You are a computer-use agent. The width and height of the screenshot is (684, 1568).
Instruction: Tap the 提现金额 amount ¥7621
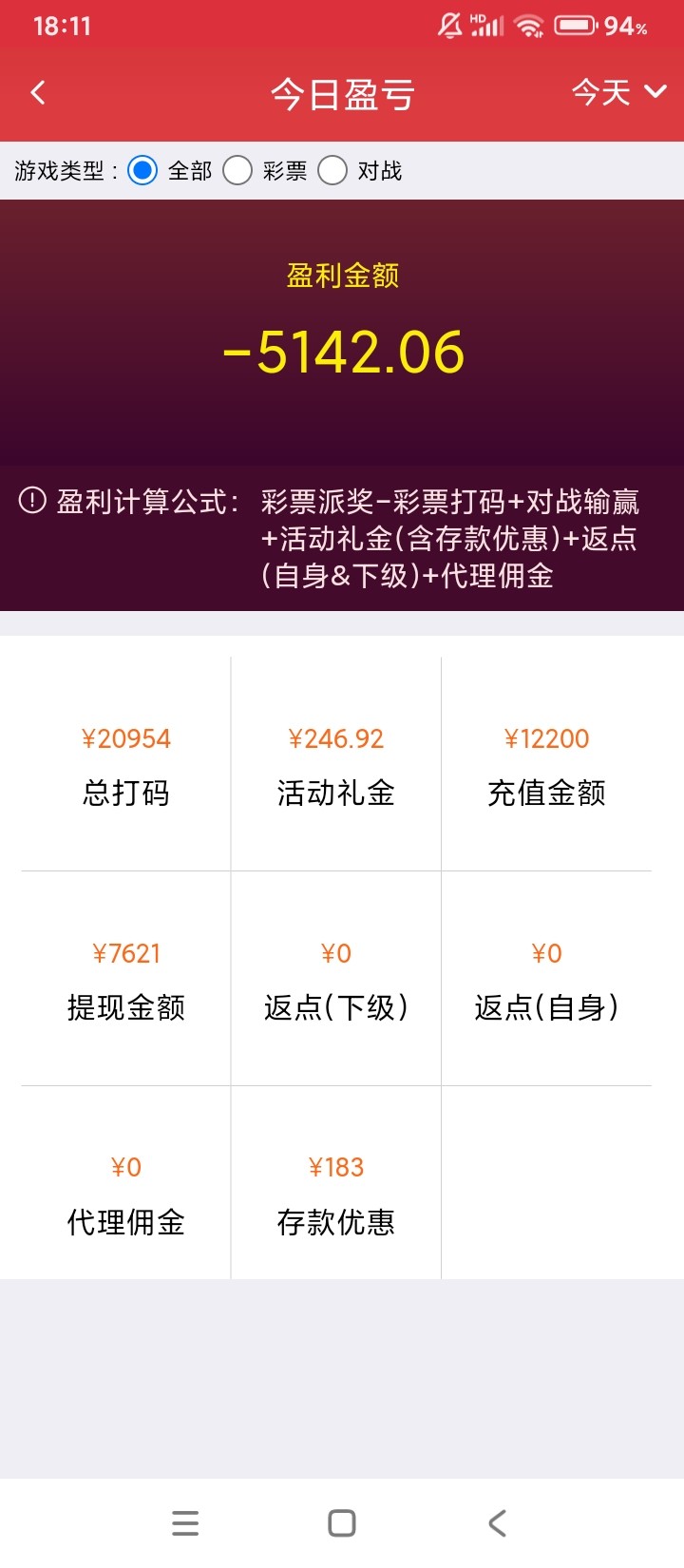tap(124, 952)
